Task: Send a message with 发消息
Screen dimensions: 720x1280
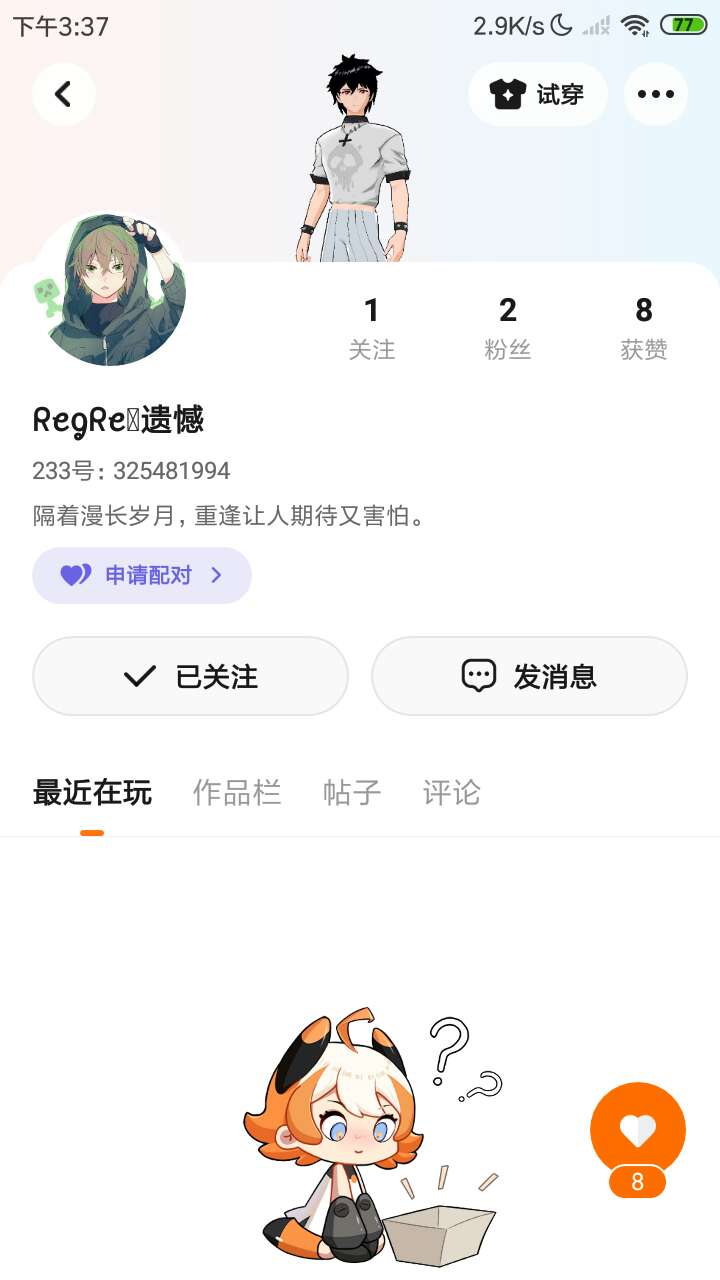Action: (529, 676)
